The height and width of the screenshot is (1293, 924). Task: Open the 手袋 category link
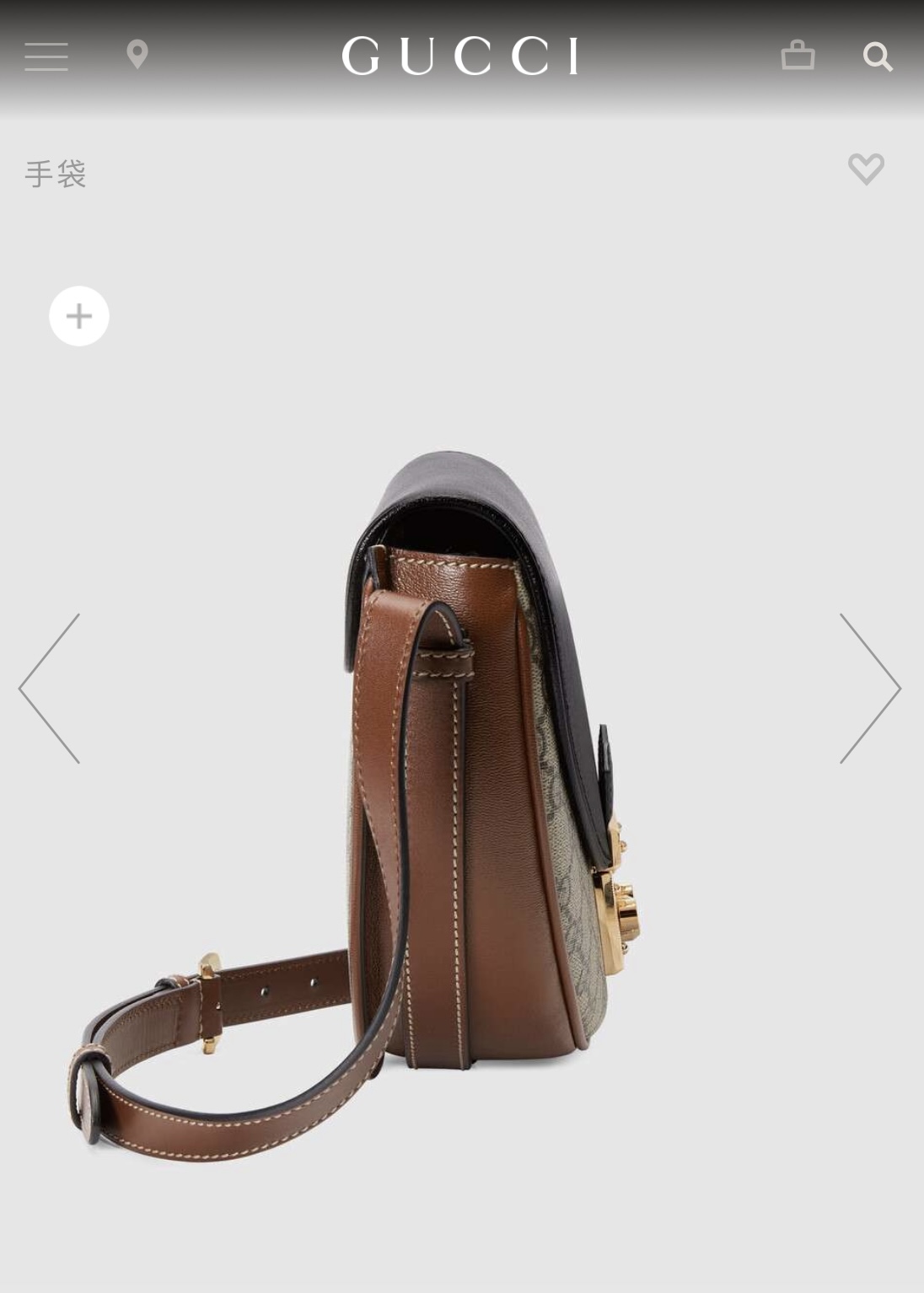56,174
